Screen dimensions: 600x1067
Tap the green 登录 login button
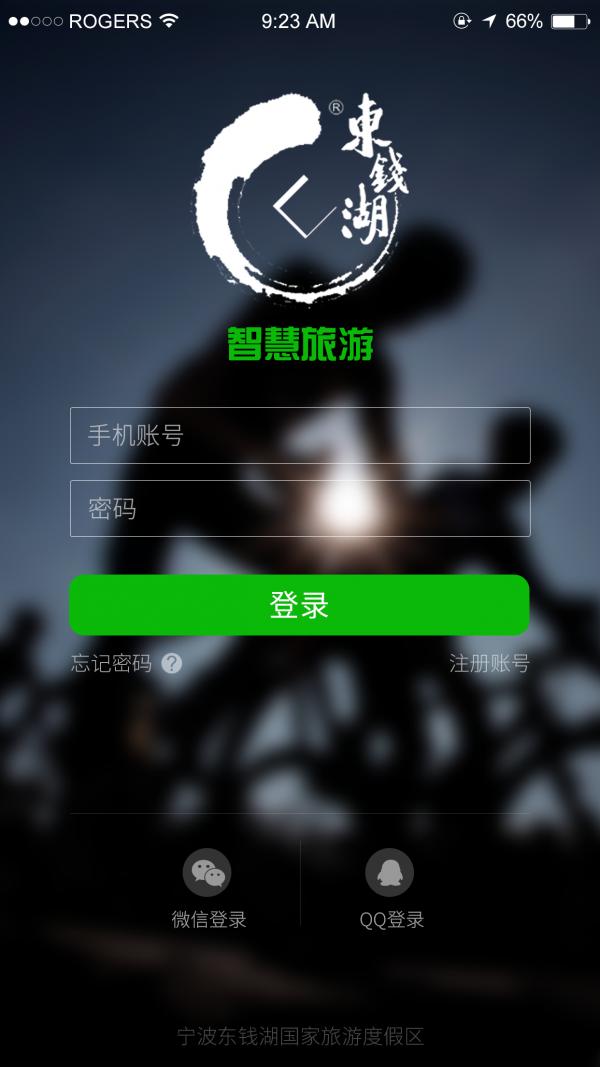(x=299, y=605)
